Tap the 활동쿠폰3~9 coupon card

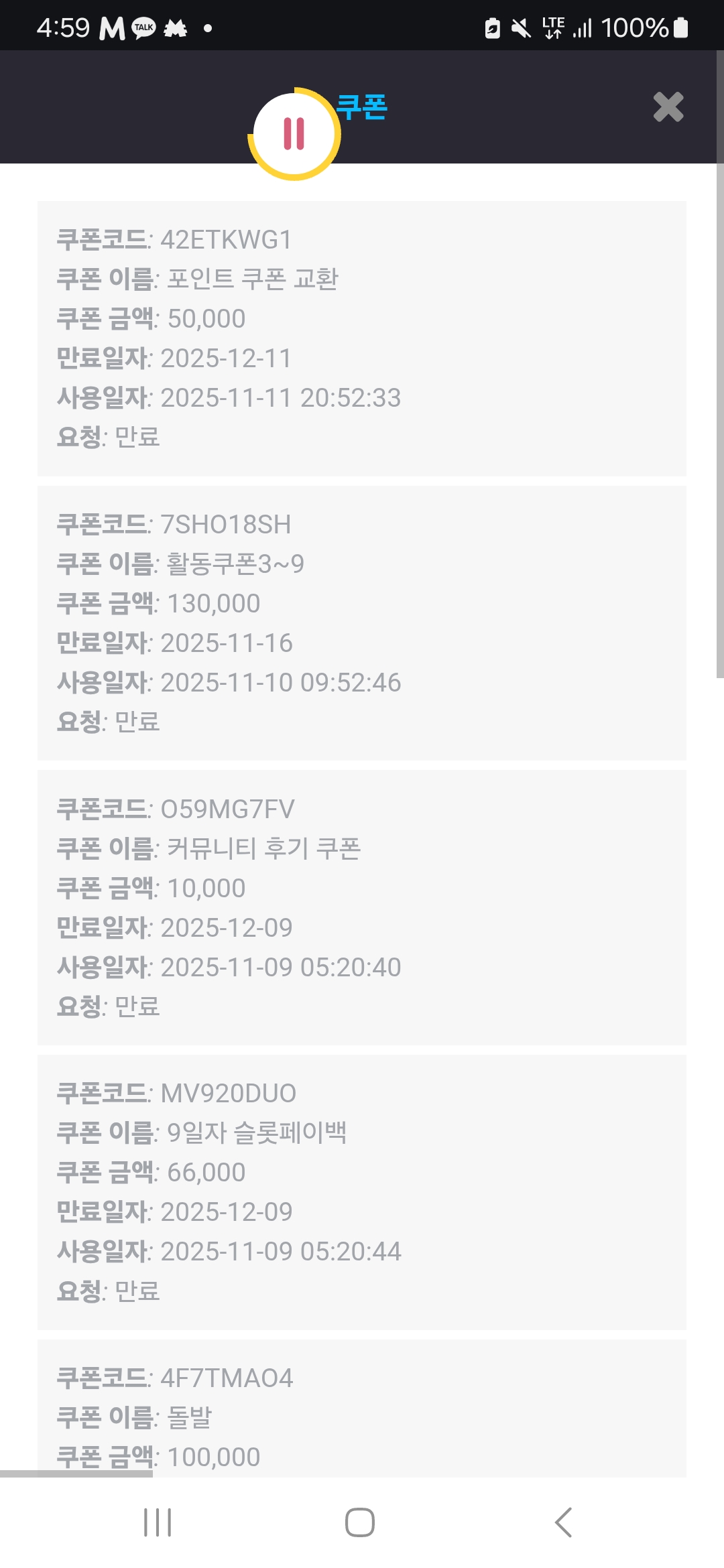click(362, 623)
